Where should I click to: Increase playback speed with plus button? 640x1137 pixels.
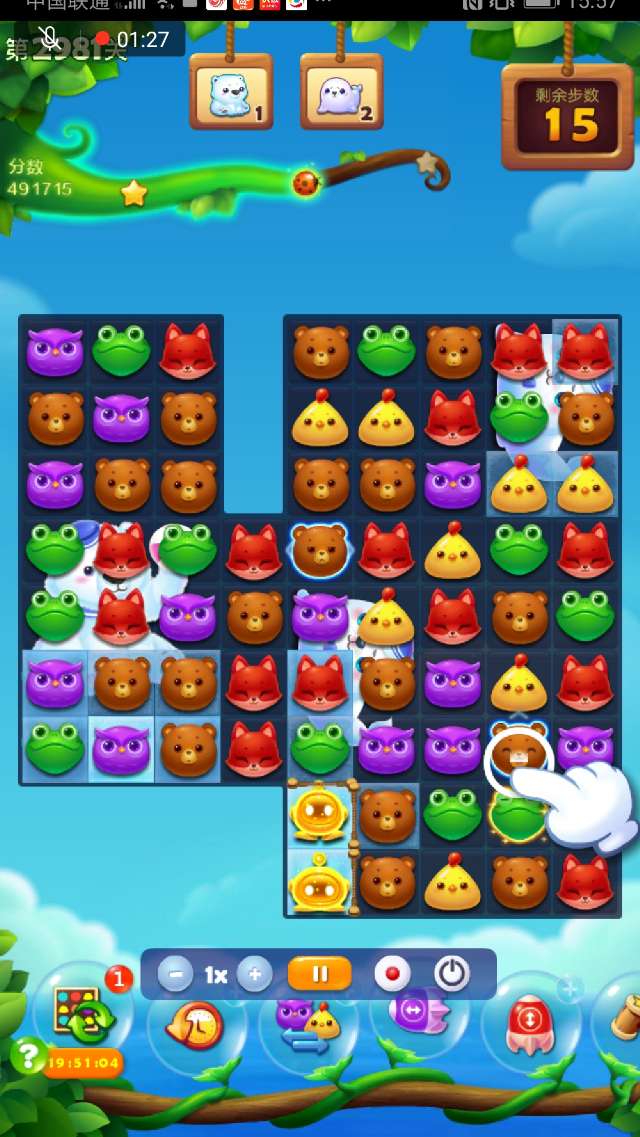(x=255, y=974)
